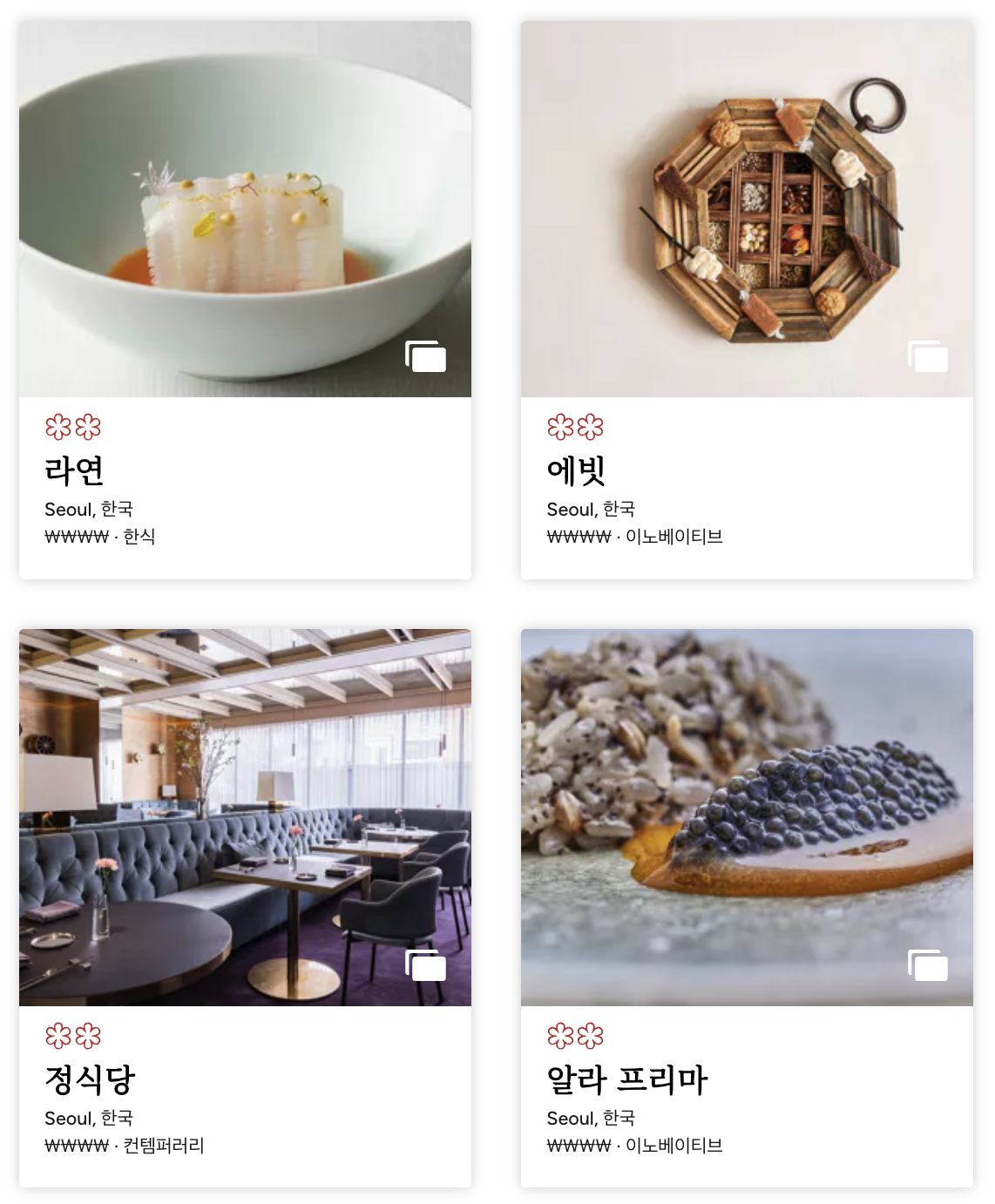View photo gallery for 라연
The width and height of the screenshot is (995, 1204).
click(425, 357)
